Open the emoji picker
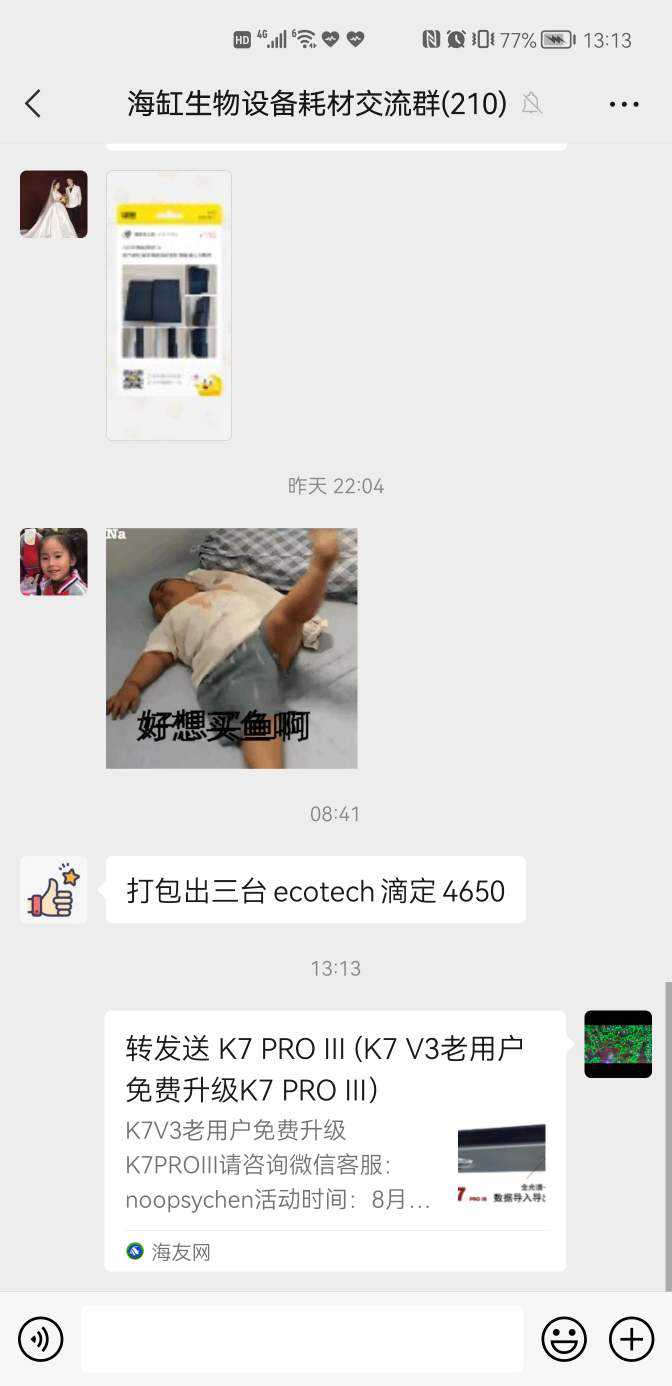The width and height of the screenshot is (672, 1386). [x=564, y=1339]
